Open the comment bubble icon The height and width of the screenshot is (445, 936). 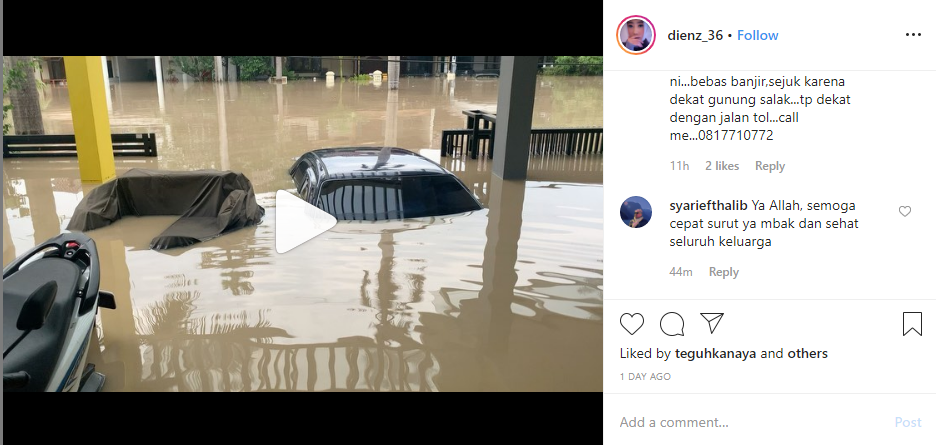(x=672, y=324)
